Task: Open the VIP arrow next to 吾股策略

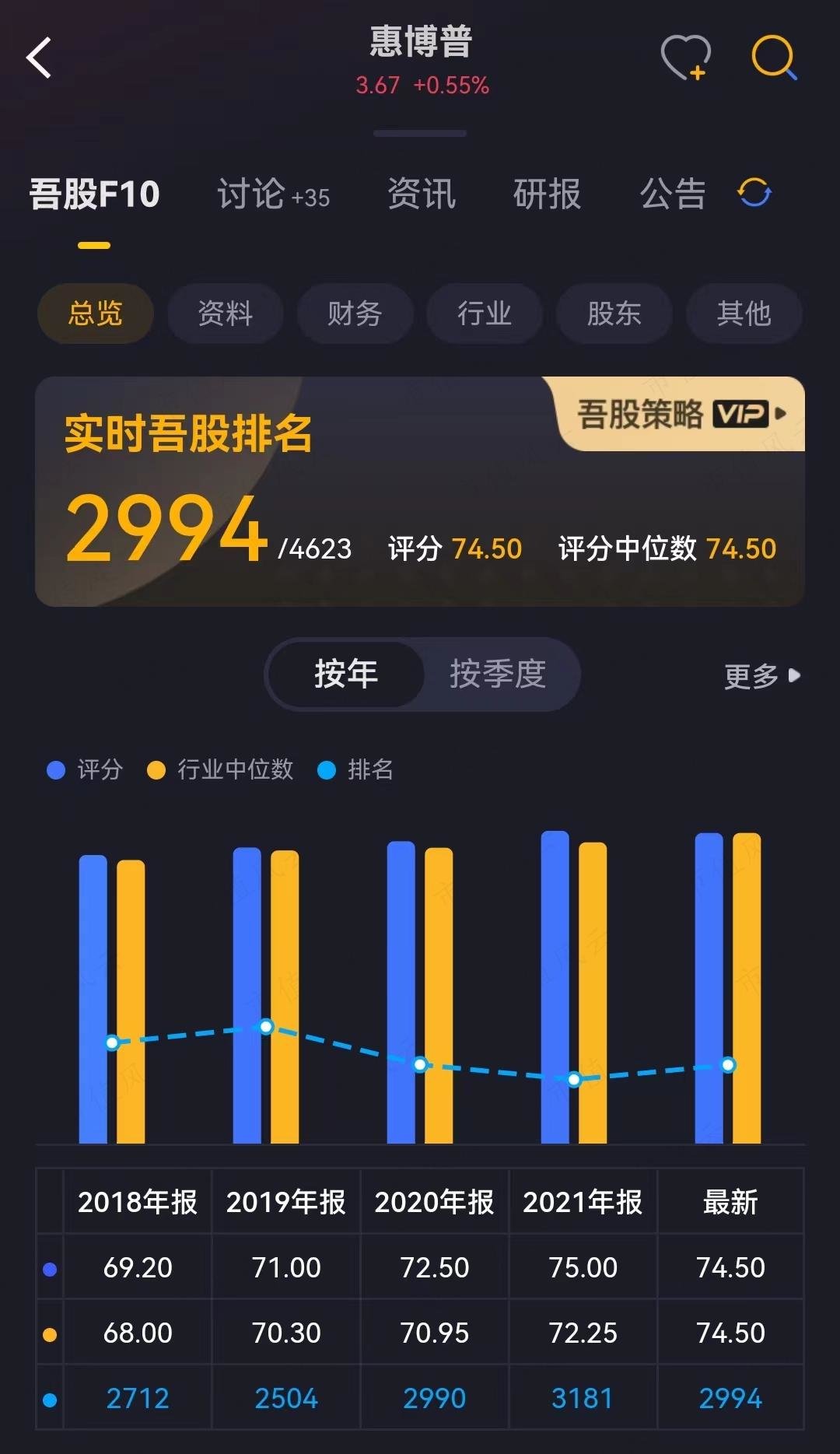Action: click(x=782, y=415)
